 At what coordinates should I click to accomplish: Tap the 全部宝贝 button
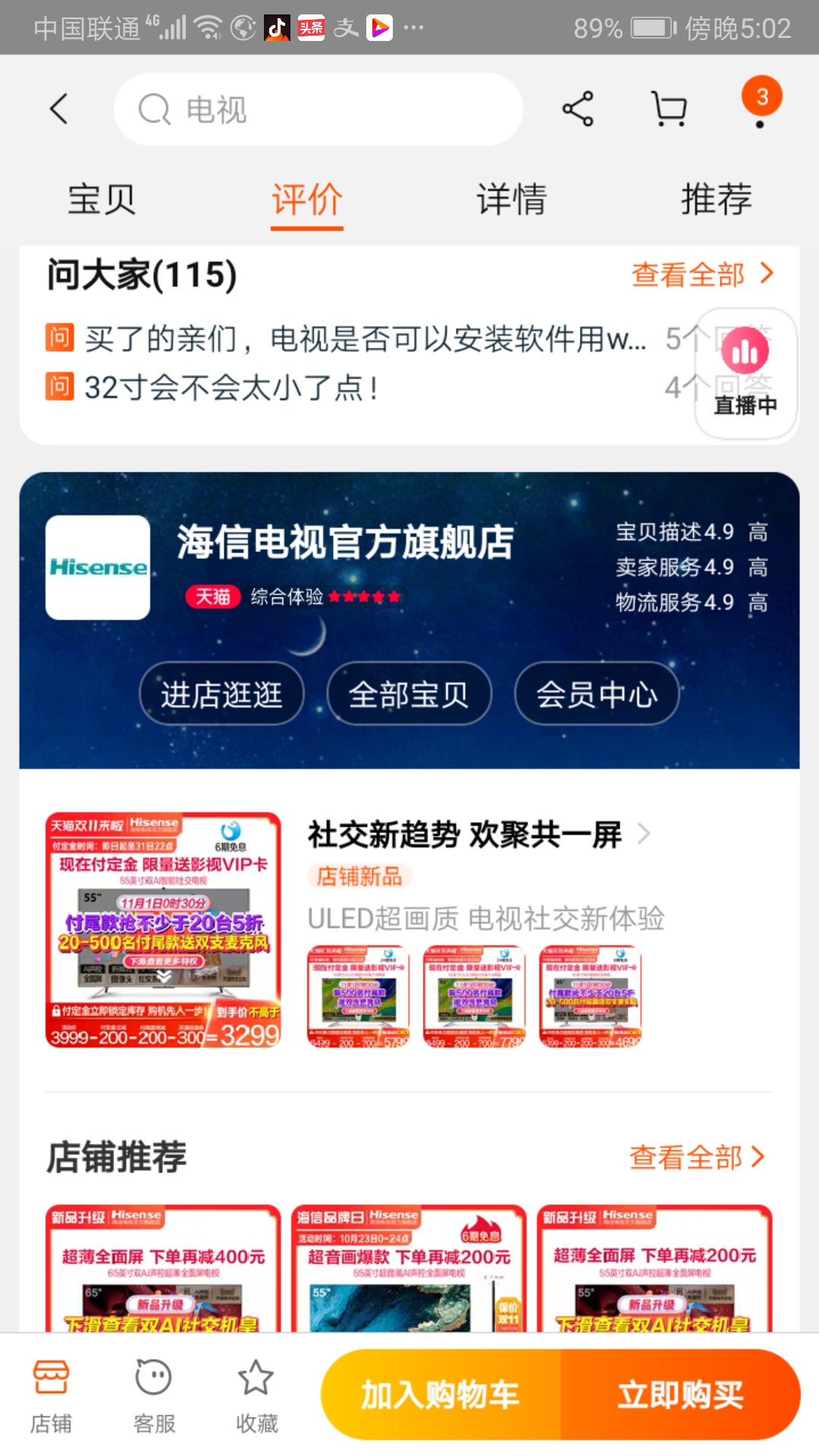(409, 693)
